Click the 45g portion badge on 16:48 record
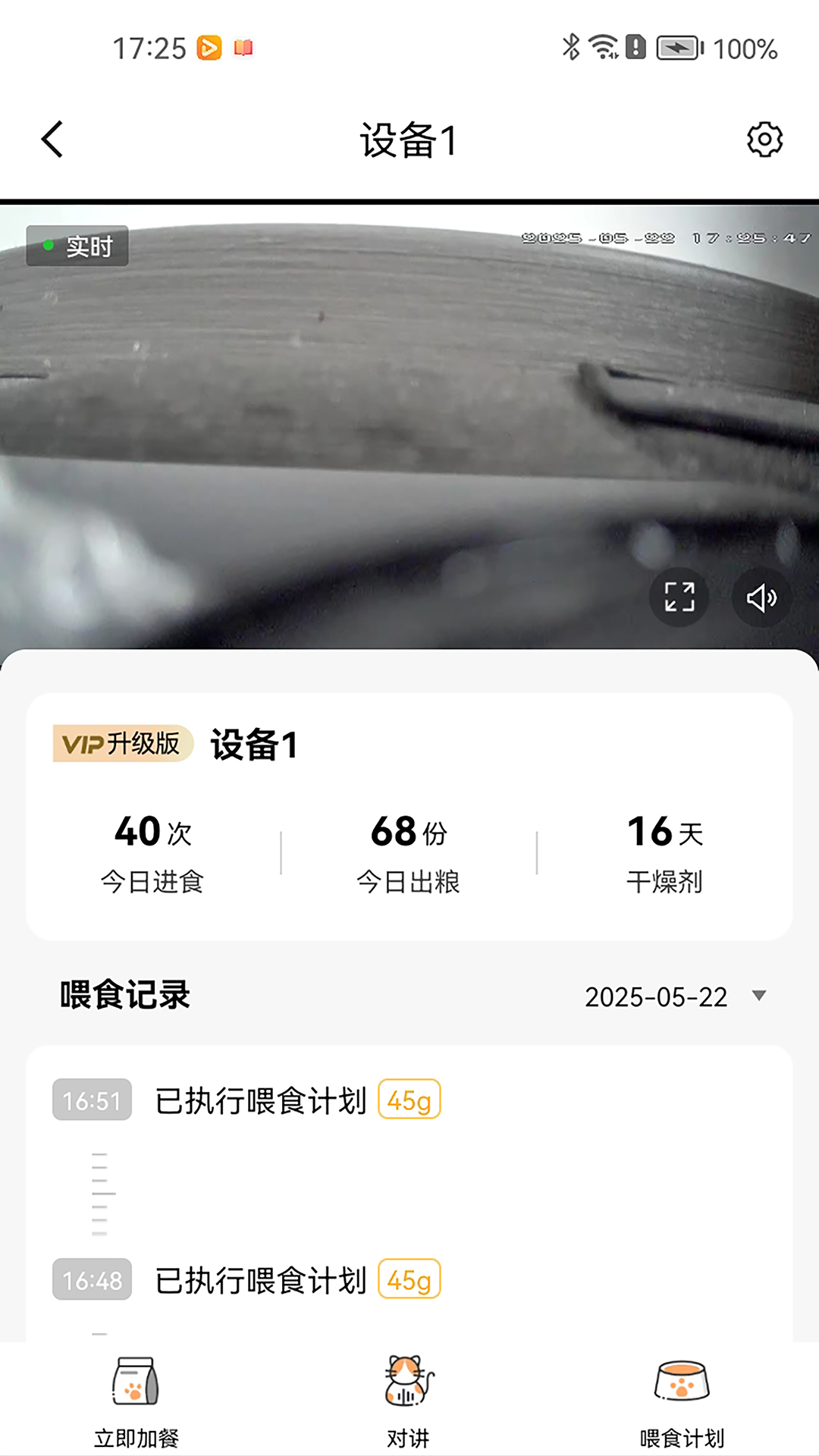The width and height of the screenshot is (819, 1456). 409,1279
